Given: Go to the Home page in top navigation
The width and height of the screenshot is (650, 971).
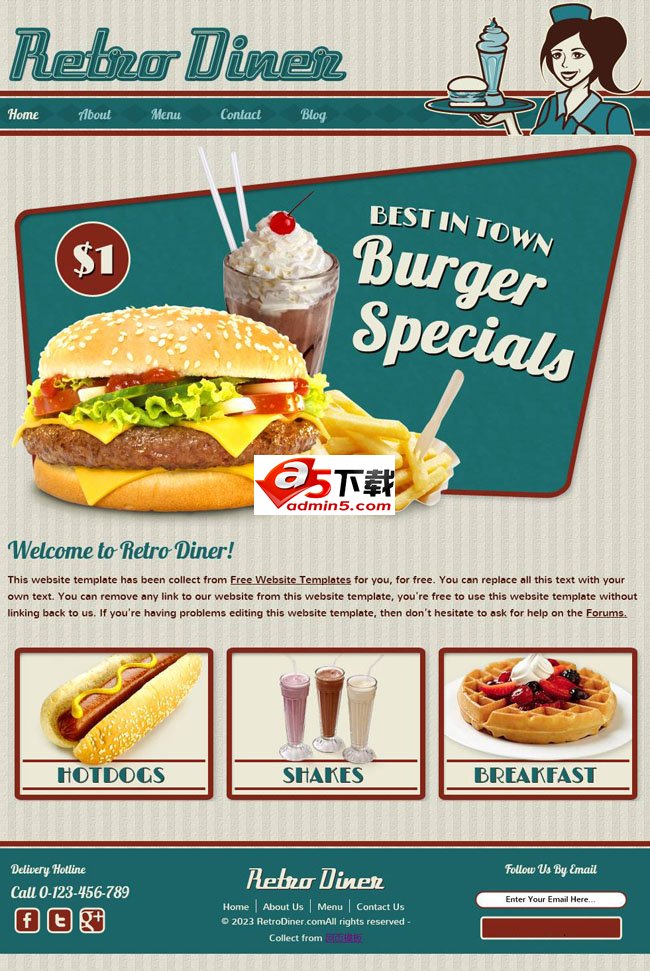Looking at the screenshot, I should tap(23, 114).
